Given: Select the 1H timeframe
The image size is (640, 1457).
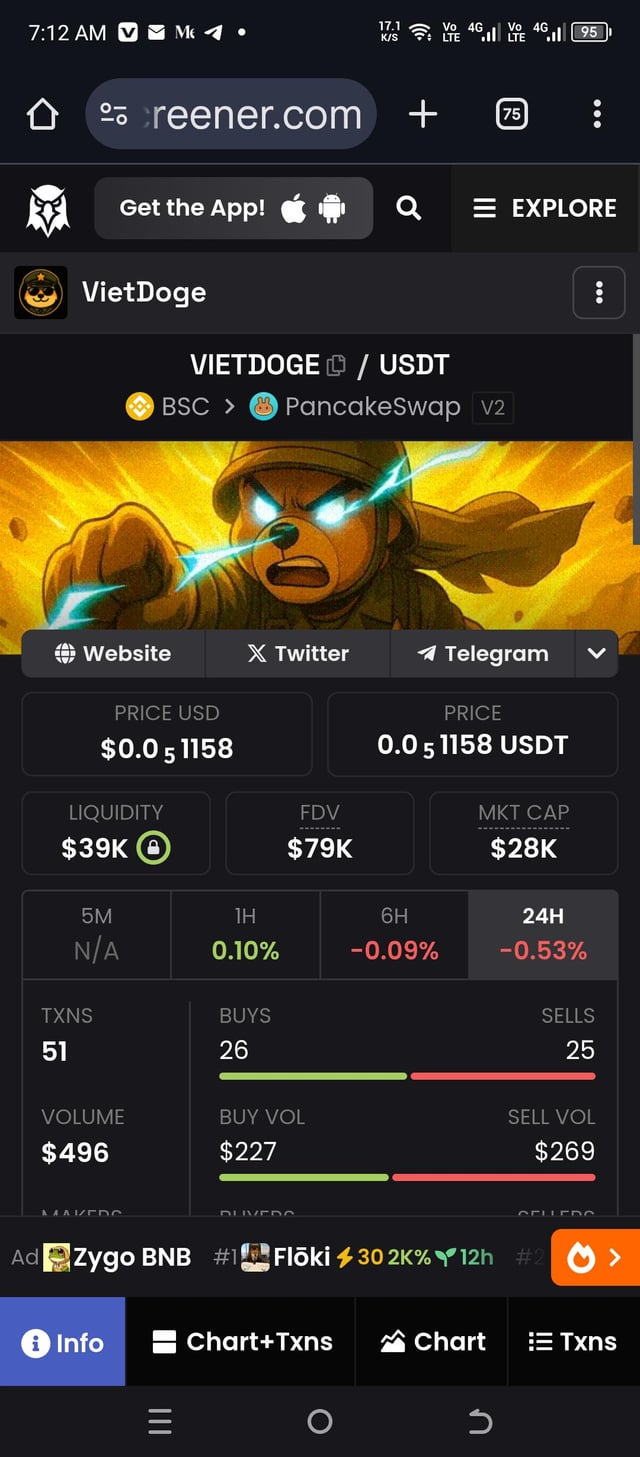Looking at the screenshot, I should pyautogui.click(x=245, y=933).
